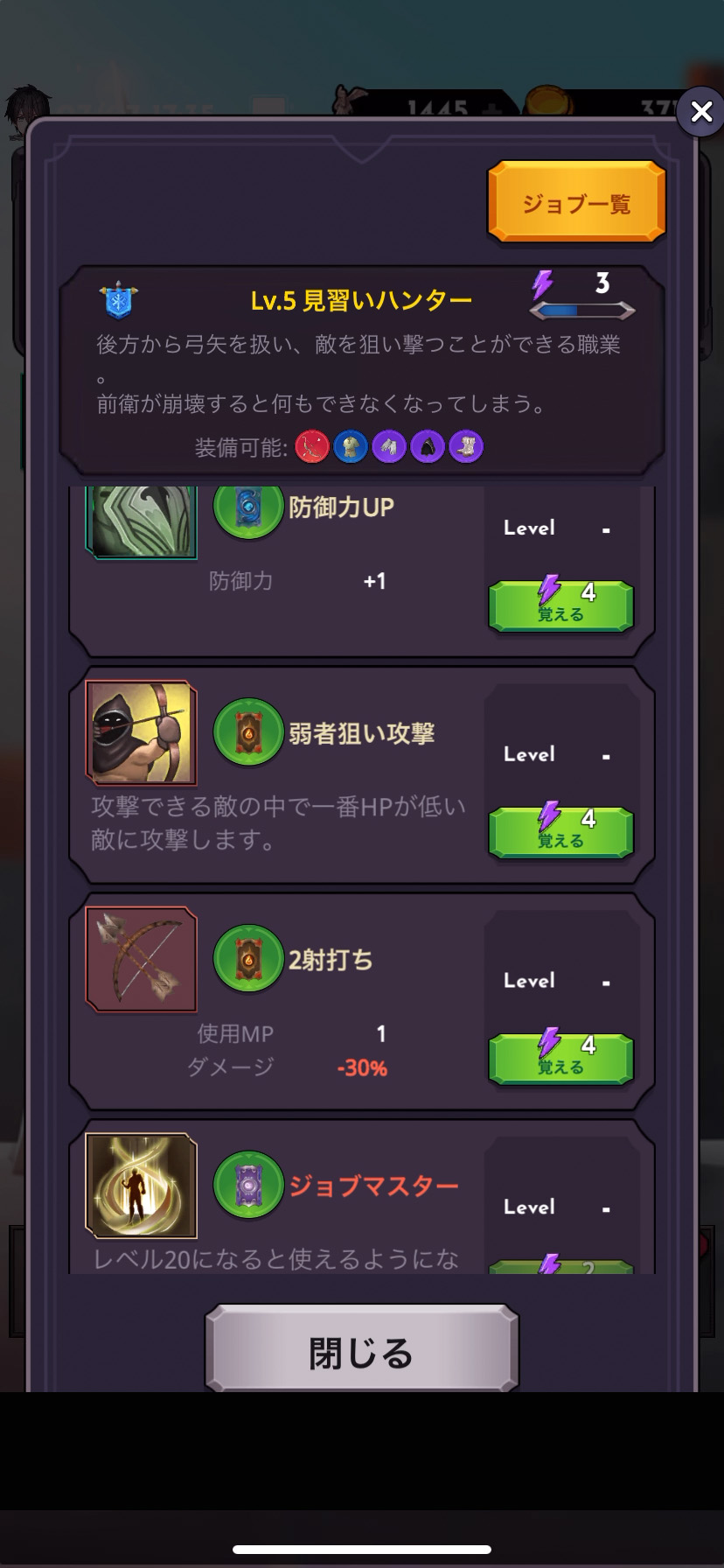Tap the 閉じる button

361,1352
